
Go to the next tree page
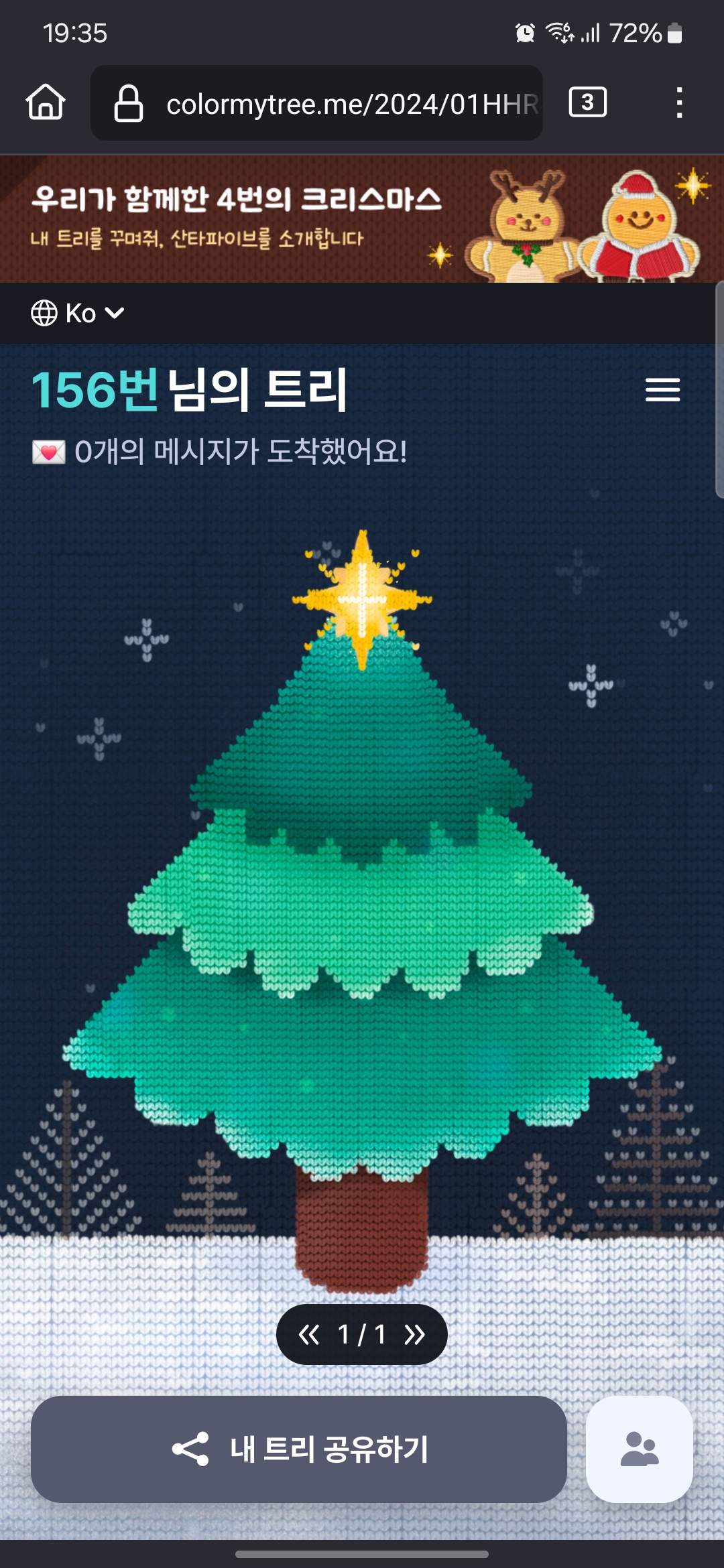point(415,1335)
